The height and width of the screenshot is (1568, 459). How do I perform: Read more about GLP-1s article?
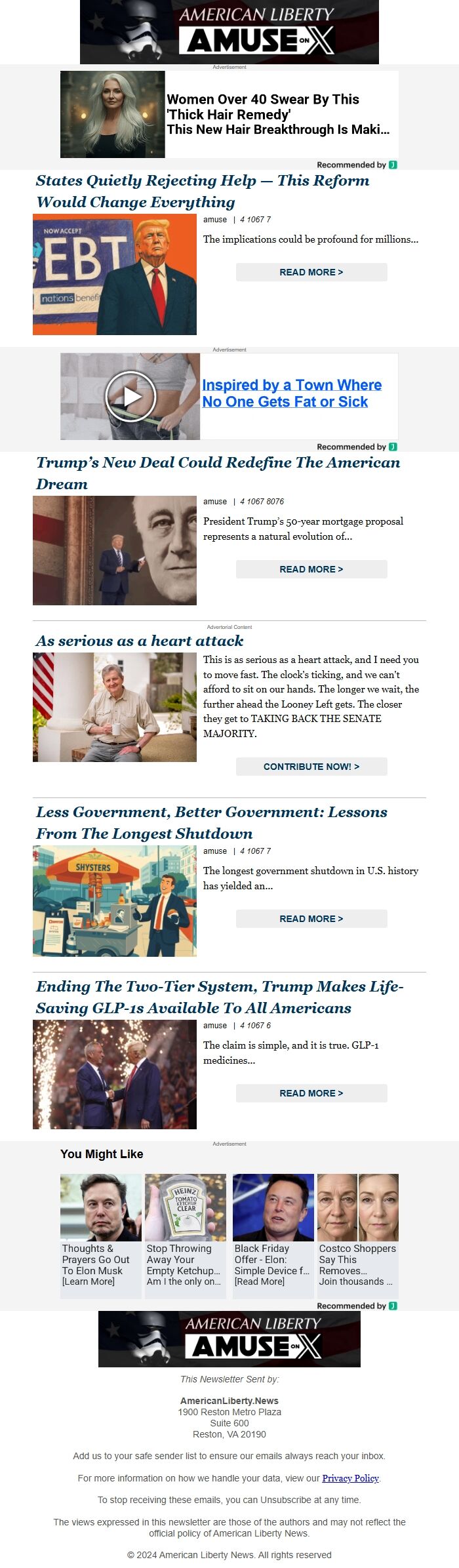pos(311,1093)
